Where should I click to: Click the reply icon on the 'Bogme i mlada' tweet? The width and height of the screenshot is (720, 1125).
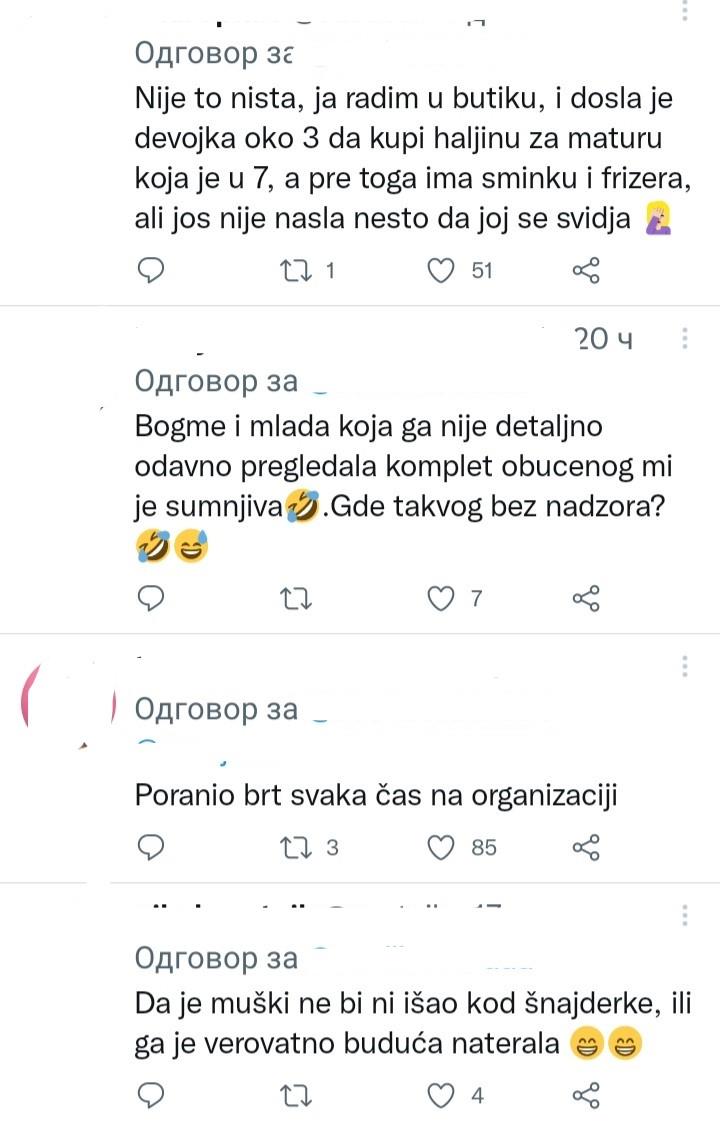click(151, 598)
